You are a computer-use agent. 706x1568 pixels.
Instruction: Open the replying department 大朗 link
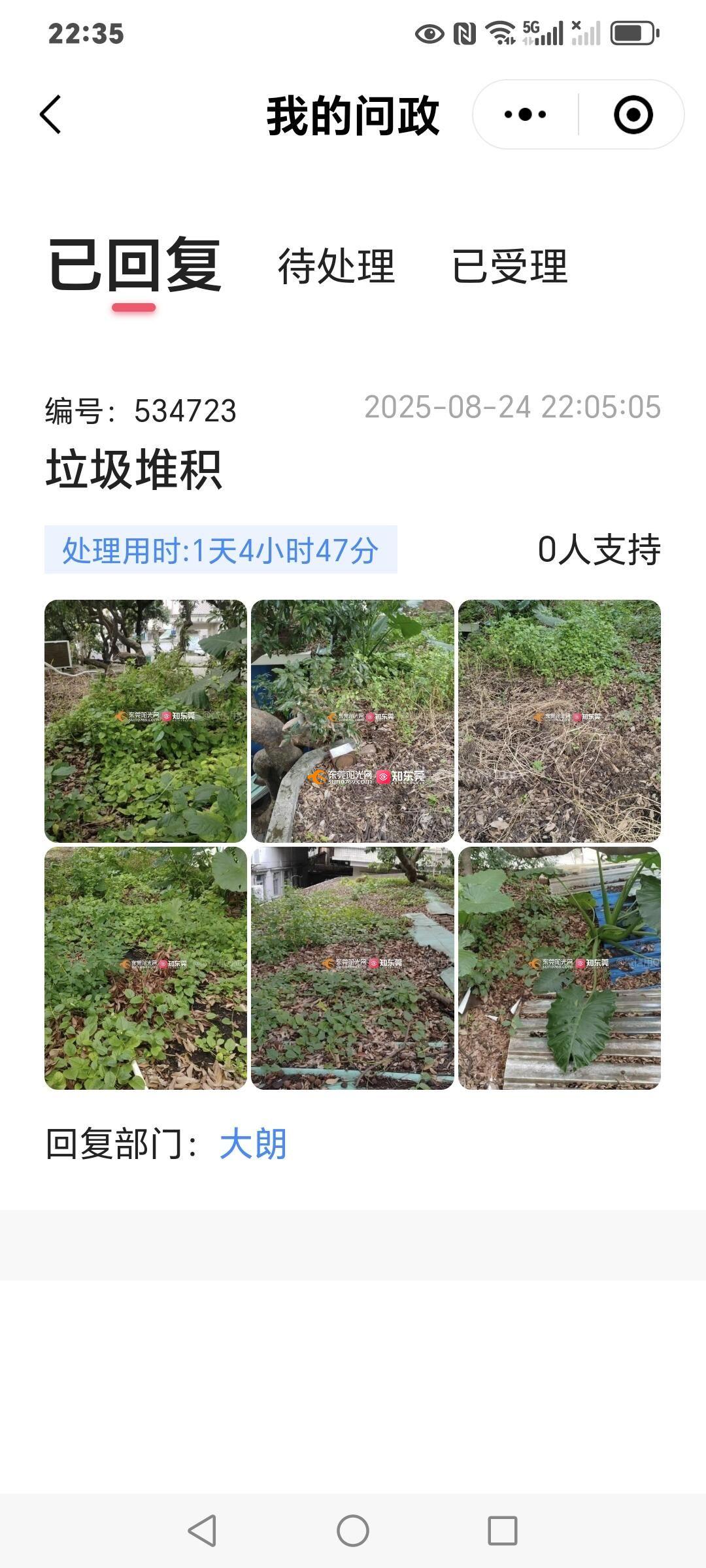(x=253, y=1143)
